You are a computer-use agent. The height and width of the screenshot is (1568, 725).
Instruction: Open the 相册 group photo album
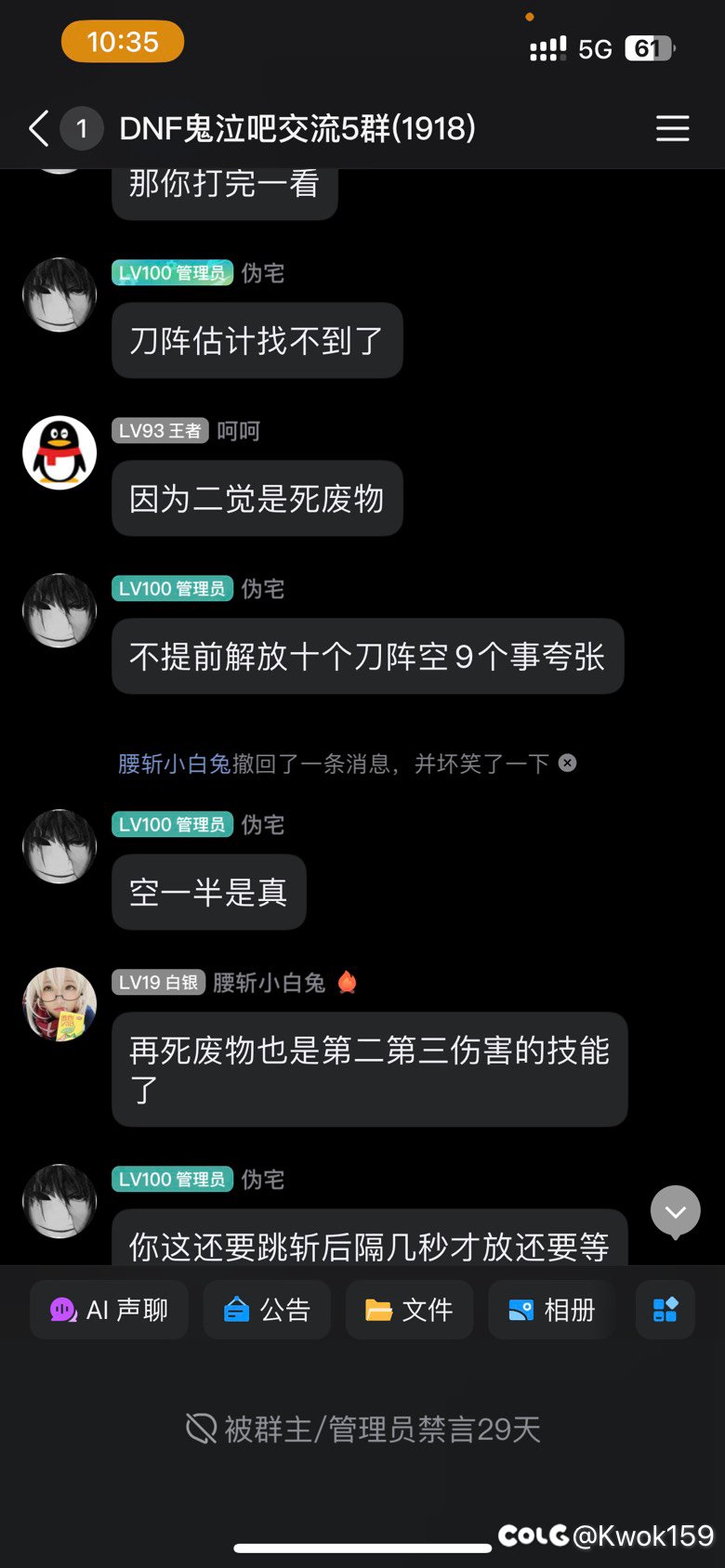pyautogui.click(x=550, y=1310)
